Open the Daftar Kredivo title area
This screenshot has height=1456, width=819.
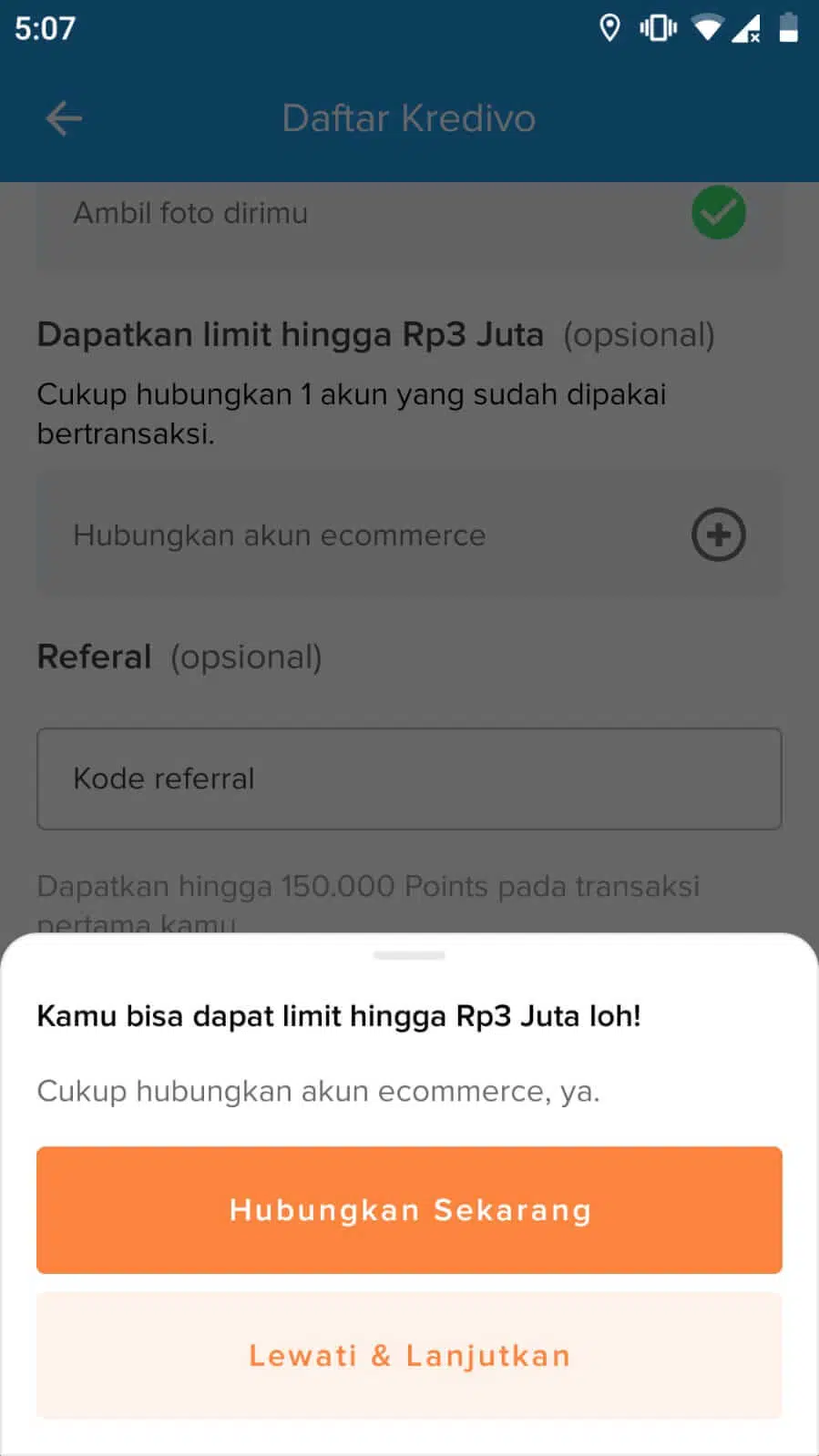(x=409, y=117)
